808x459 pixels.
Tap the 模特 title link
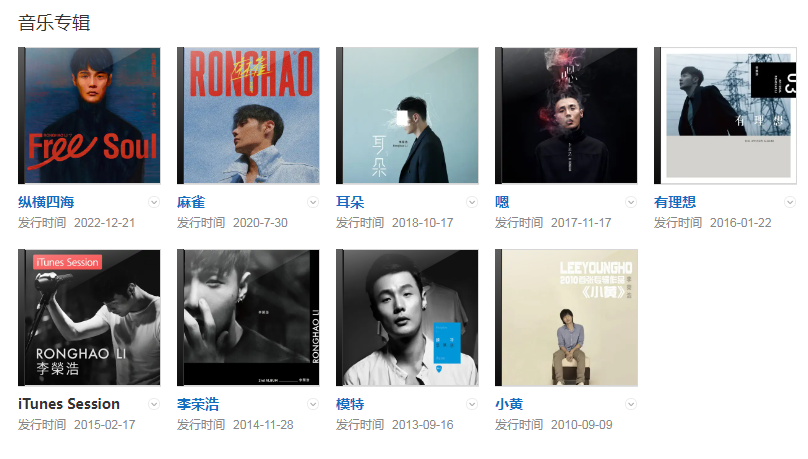coord(350,404)
